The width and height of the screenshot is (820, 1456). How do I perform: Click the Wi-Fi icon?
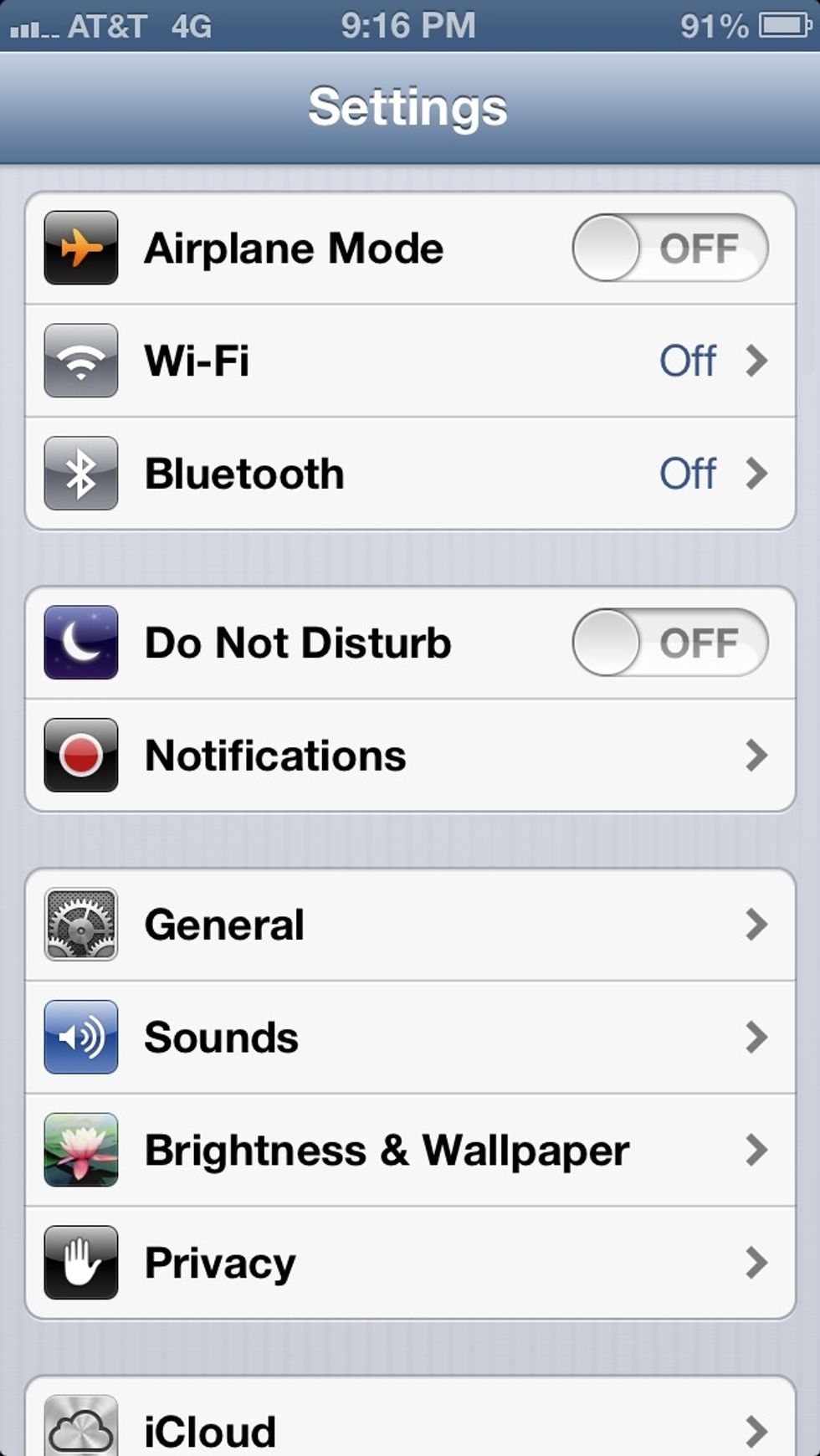click(79, 361)
